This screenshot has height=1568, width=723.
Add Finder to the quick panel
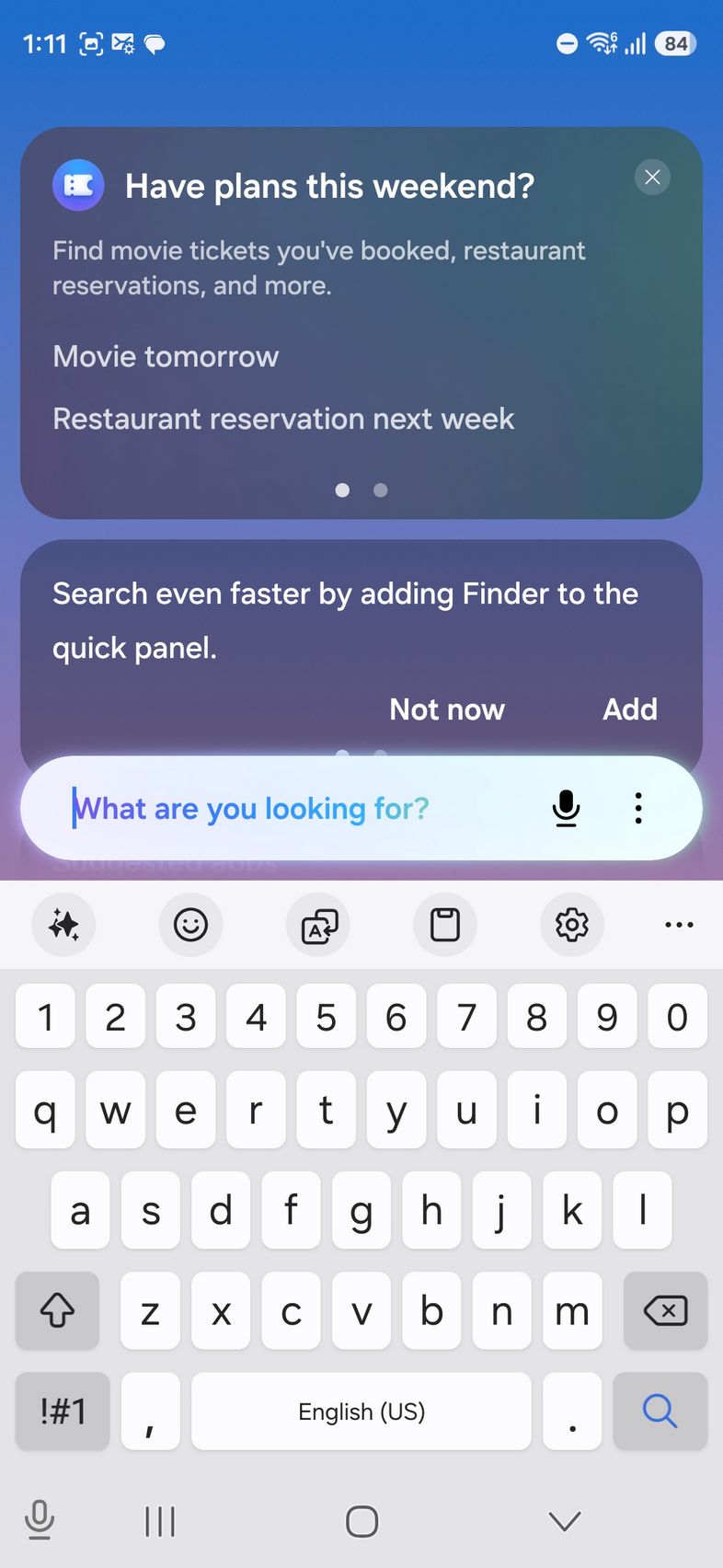coord(629,709)
